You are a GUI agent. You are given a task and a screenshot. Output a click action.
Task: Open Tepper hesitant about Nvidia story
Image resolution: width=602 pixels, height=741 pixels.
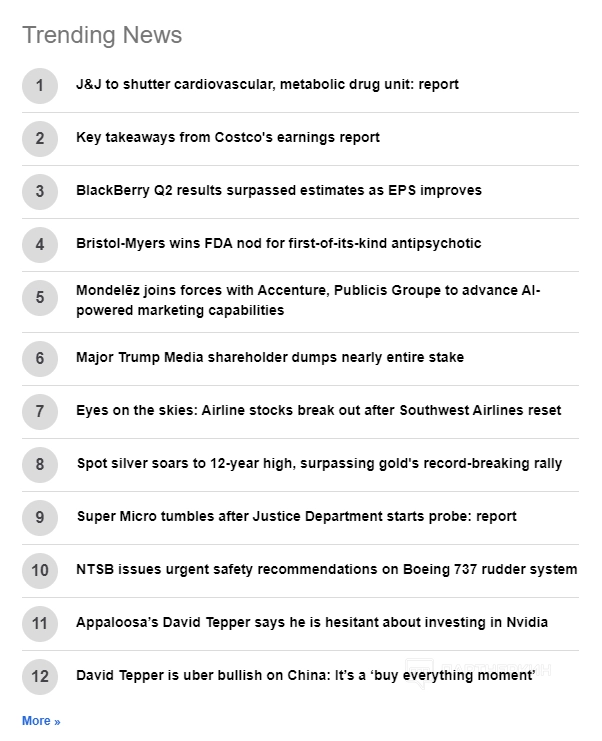tap(312, 623)
